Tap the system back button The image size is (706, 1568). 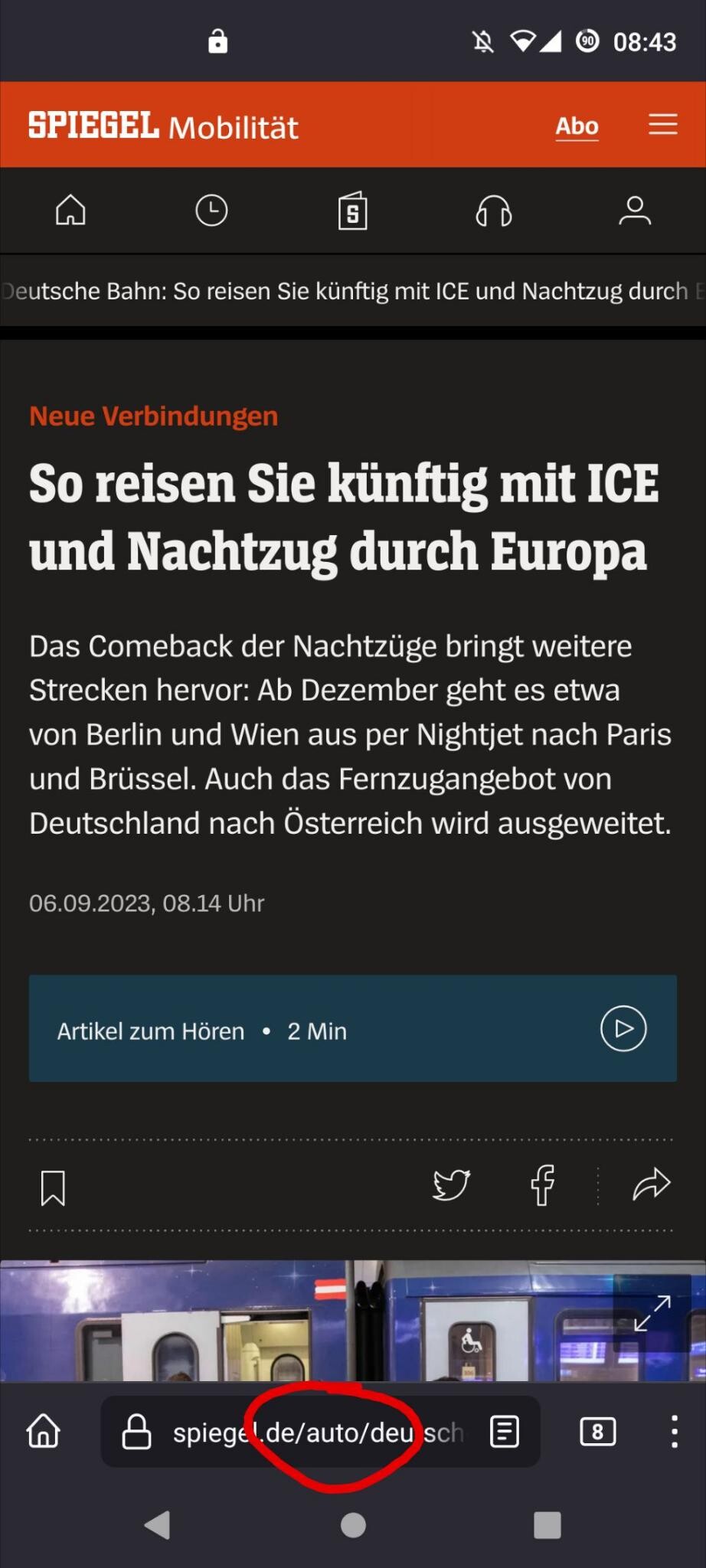[157, 1525]
